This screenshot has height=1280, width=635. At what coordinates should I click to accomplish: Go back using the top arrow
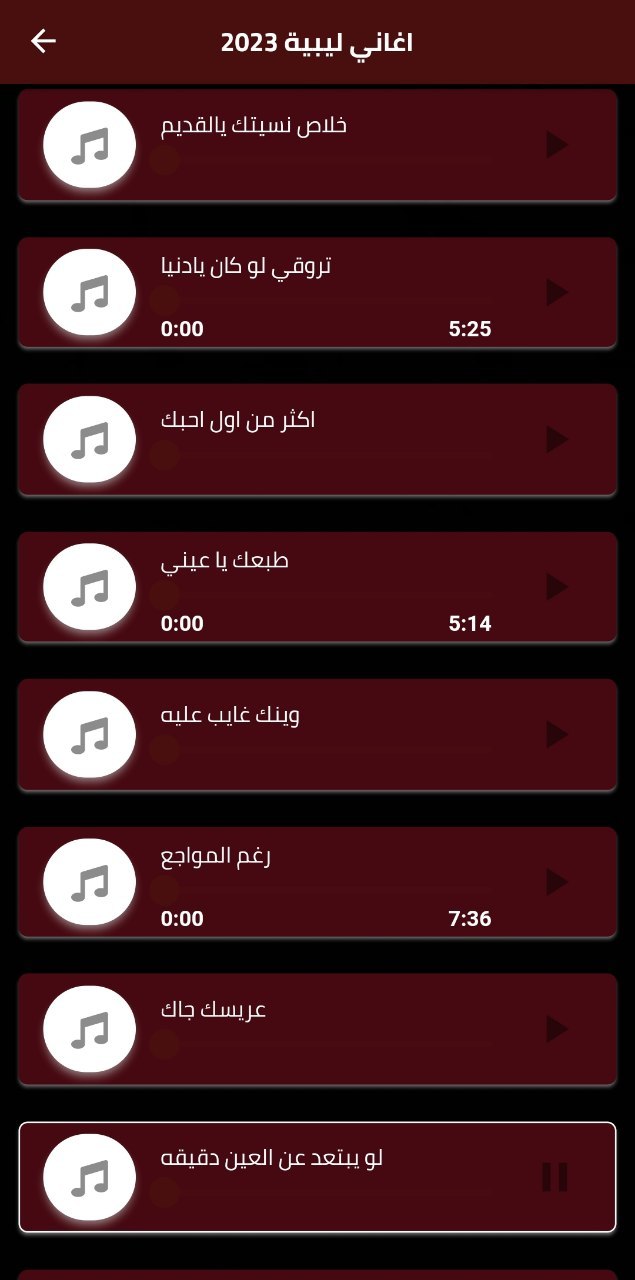coord(43,41)
